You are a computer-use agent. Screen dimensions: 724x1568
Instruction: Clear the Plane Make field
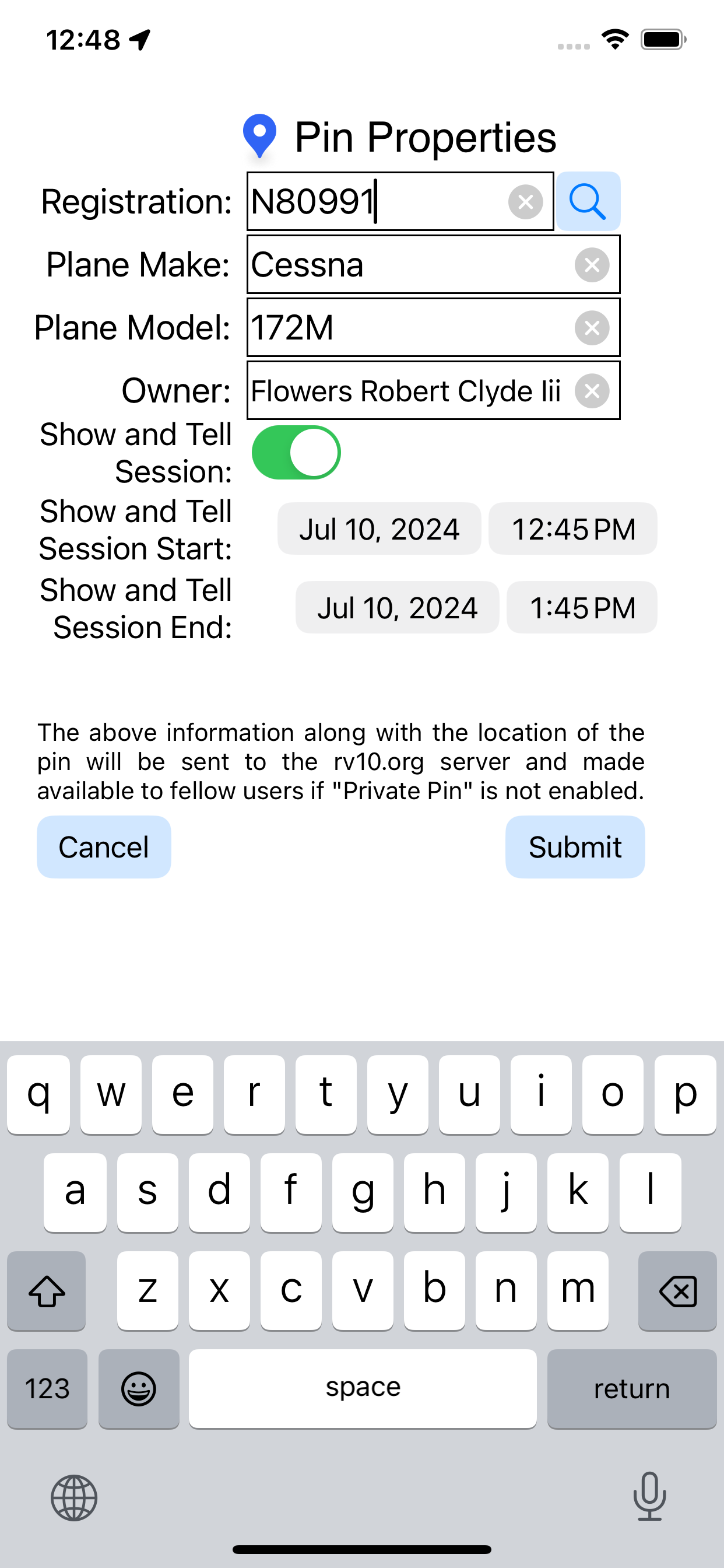(x=591, y=265)
